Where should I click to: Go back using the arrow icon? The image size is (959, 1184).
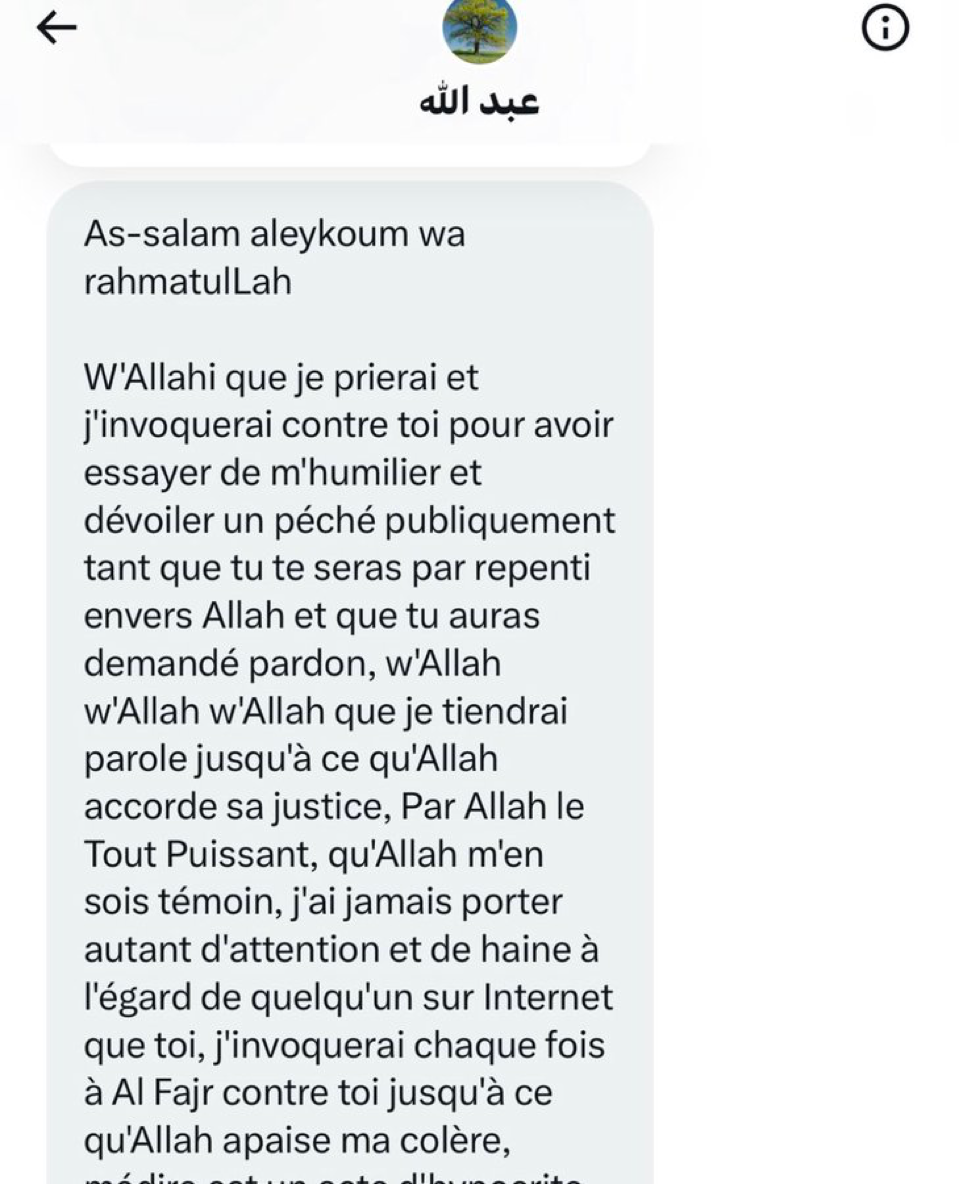point(56,29)
